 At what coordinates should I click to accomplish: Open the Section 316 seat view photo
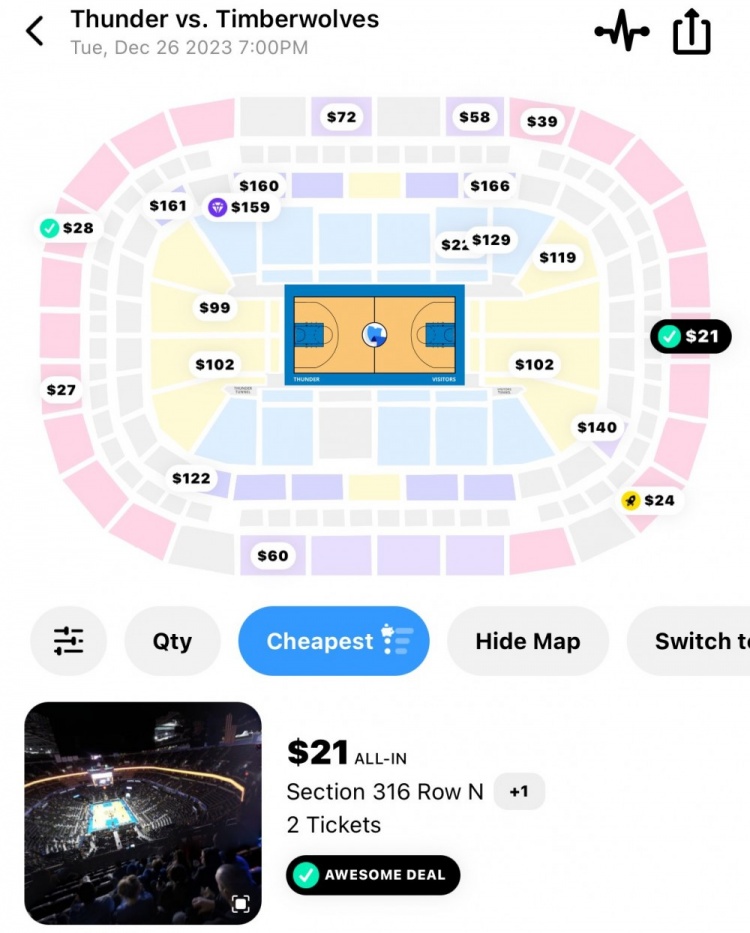[143, 813]
